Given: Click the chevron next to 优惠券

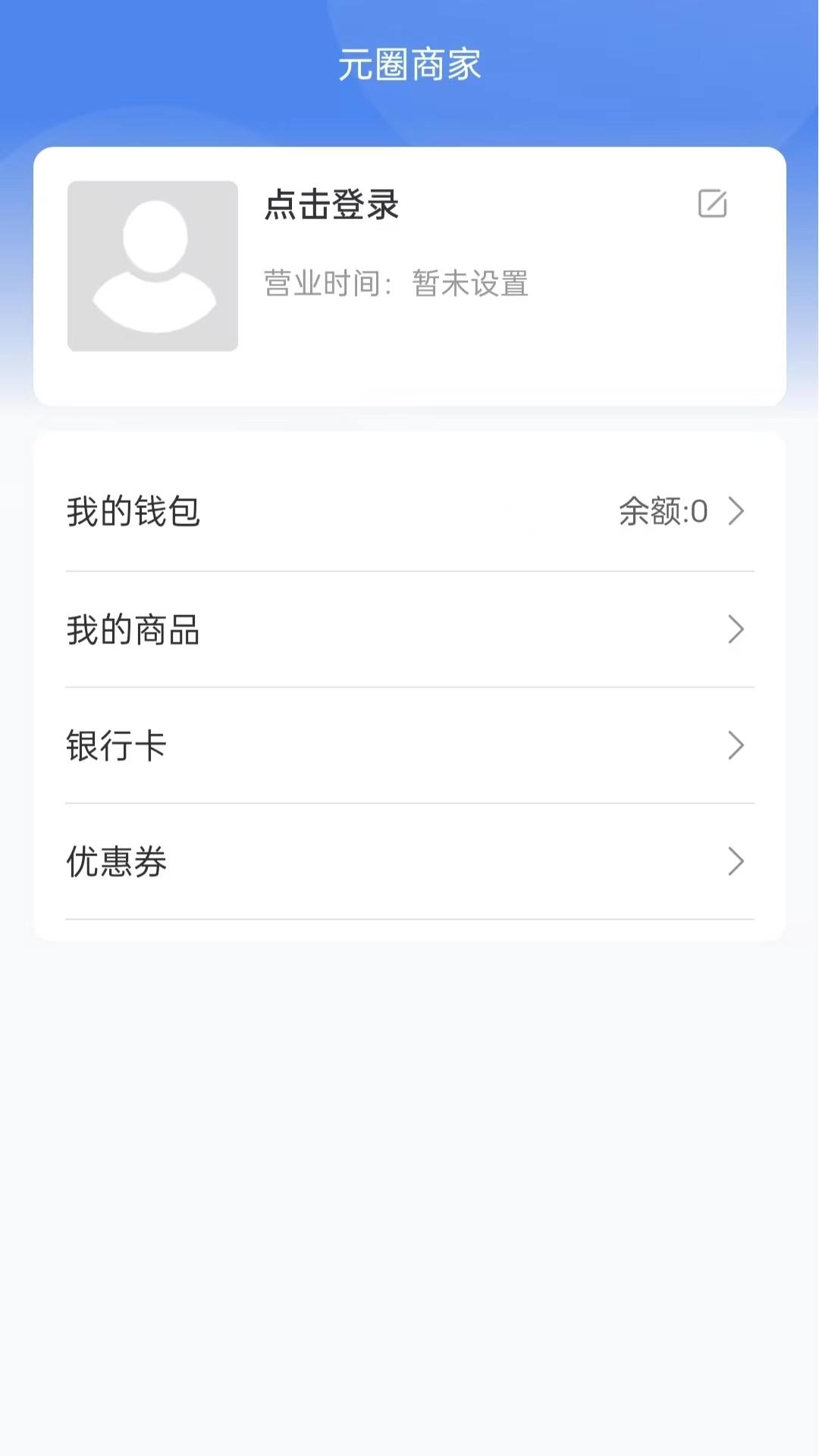Looking at the screenshot, I should pyautogui.click(x=734, y=862).
